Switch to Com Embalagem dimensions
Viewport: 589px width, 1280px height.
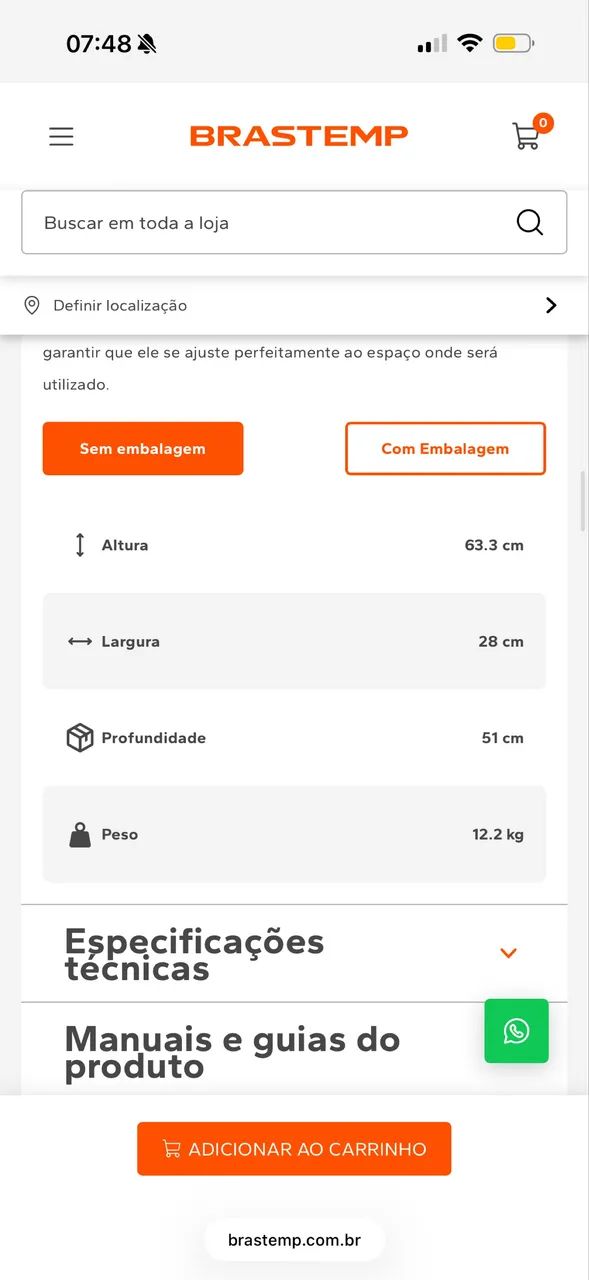coord(445,448)
